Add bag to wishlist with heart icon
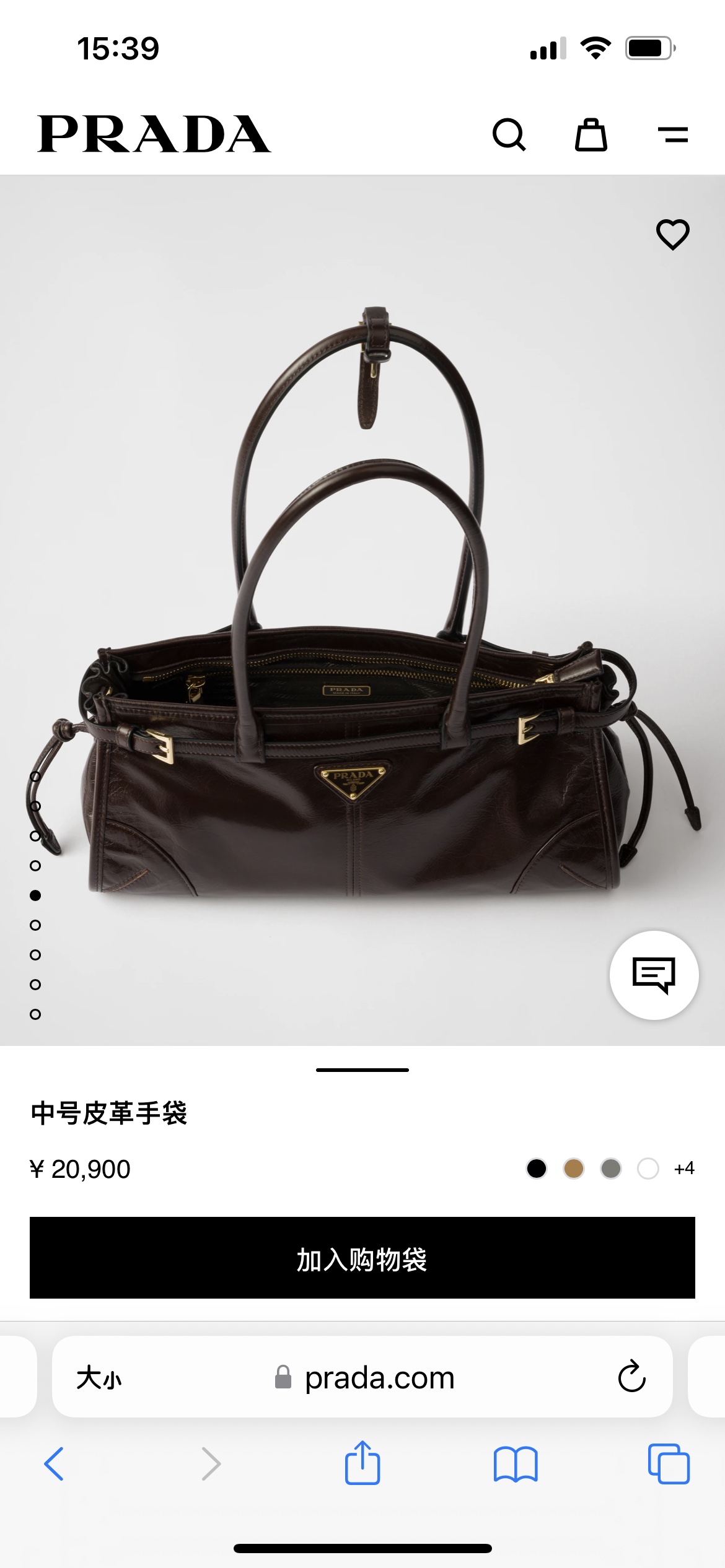 click(x=672, y=234)
